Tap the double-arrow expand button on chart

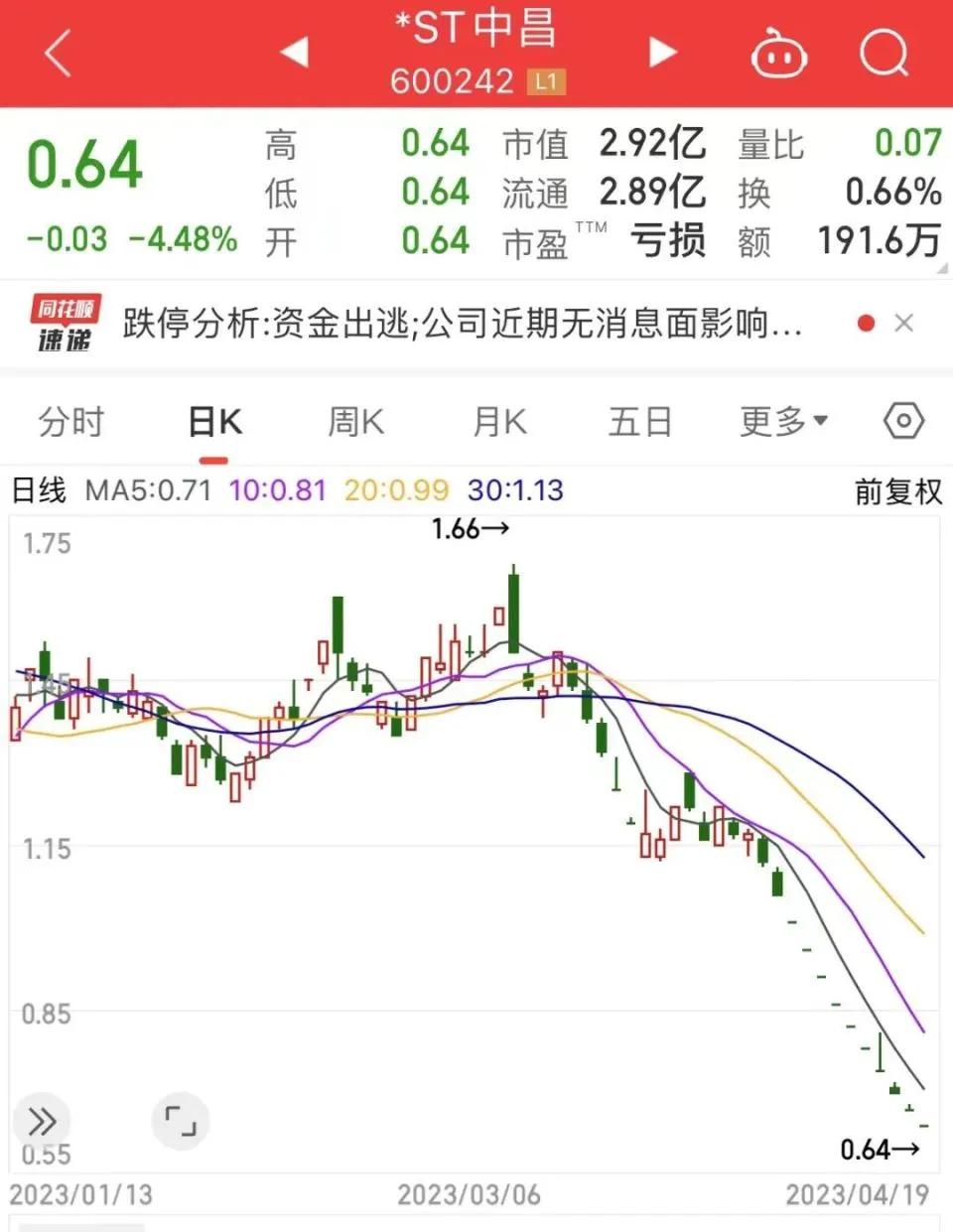pos(42,1122)
